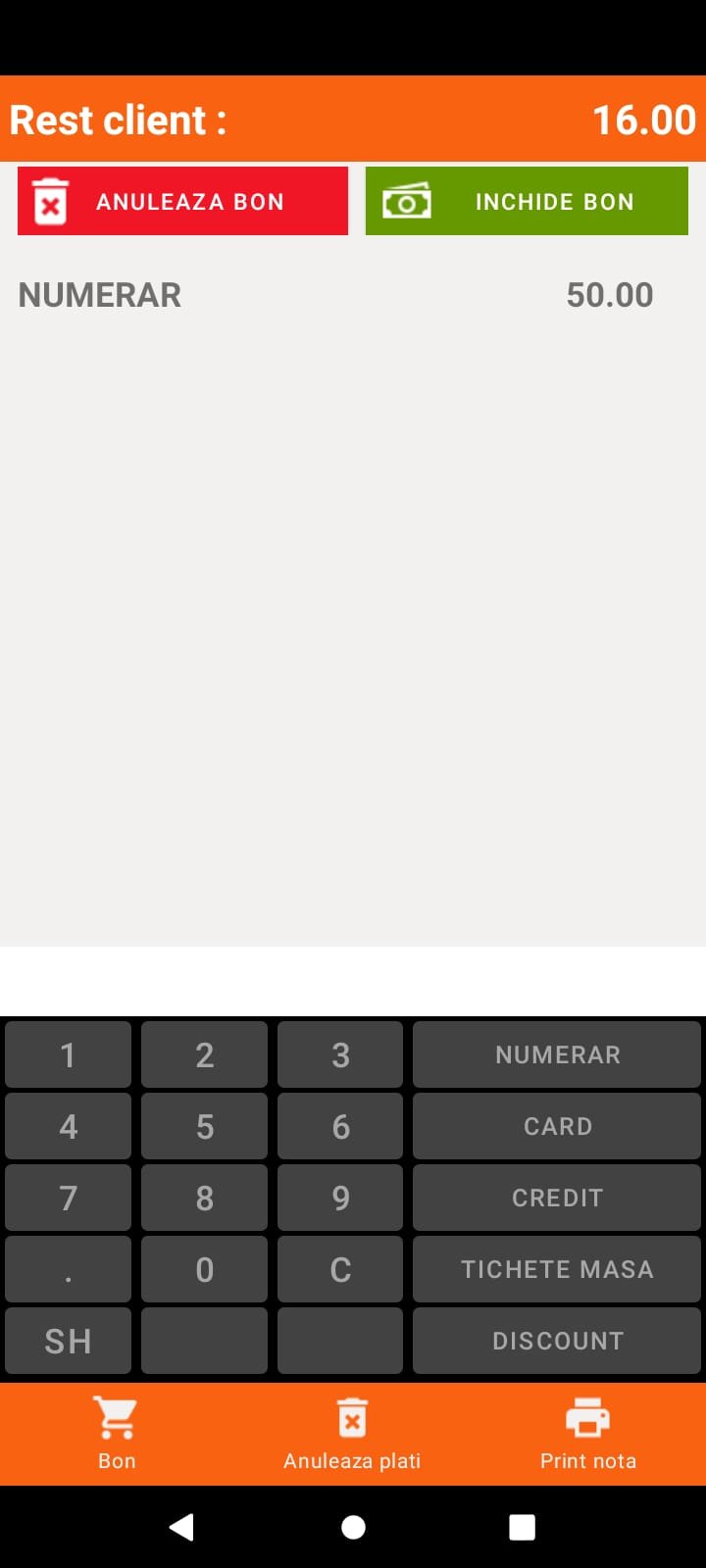
Task: Go back using system back button
Action: 181,1527
